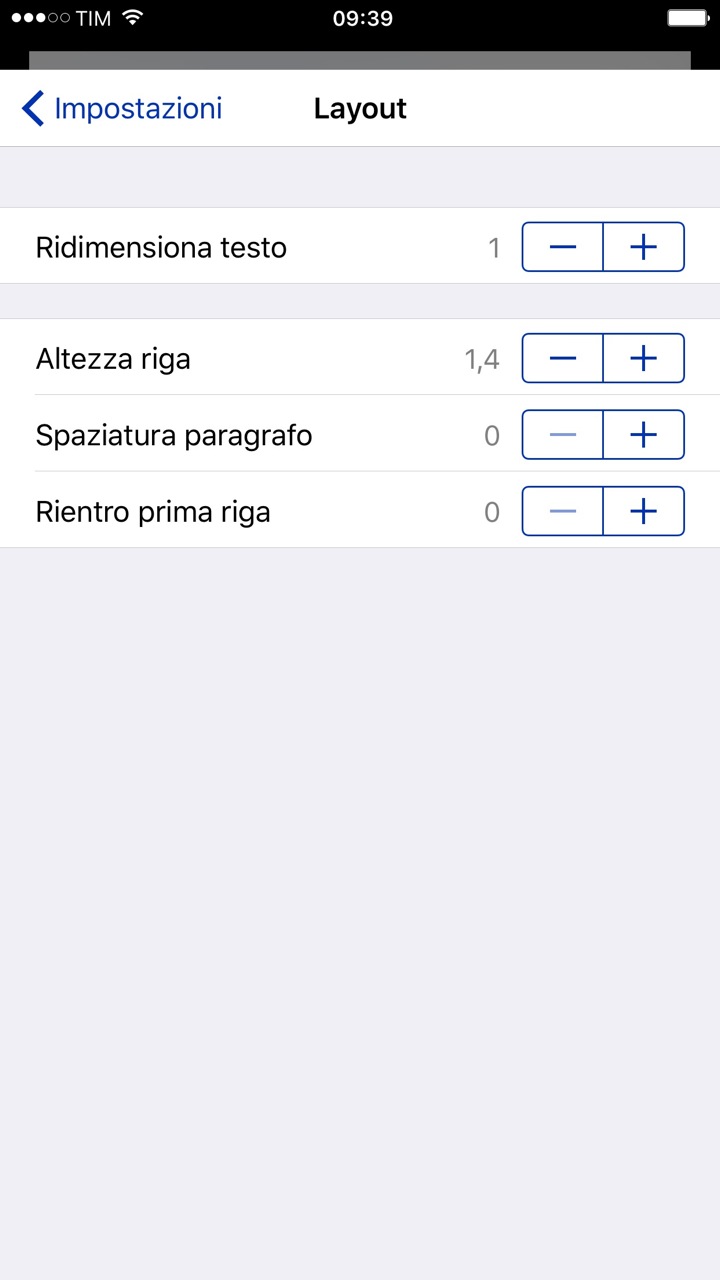Go back to Impostazioni
The width and height of the screenshot is (720, 1280).
122,108
